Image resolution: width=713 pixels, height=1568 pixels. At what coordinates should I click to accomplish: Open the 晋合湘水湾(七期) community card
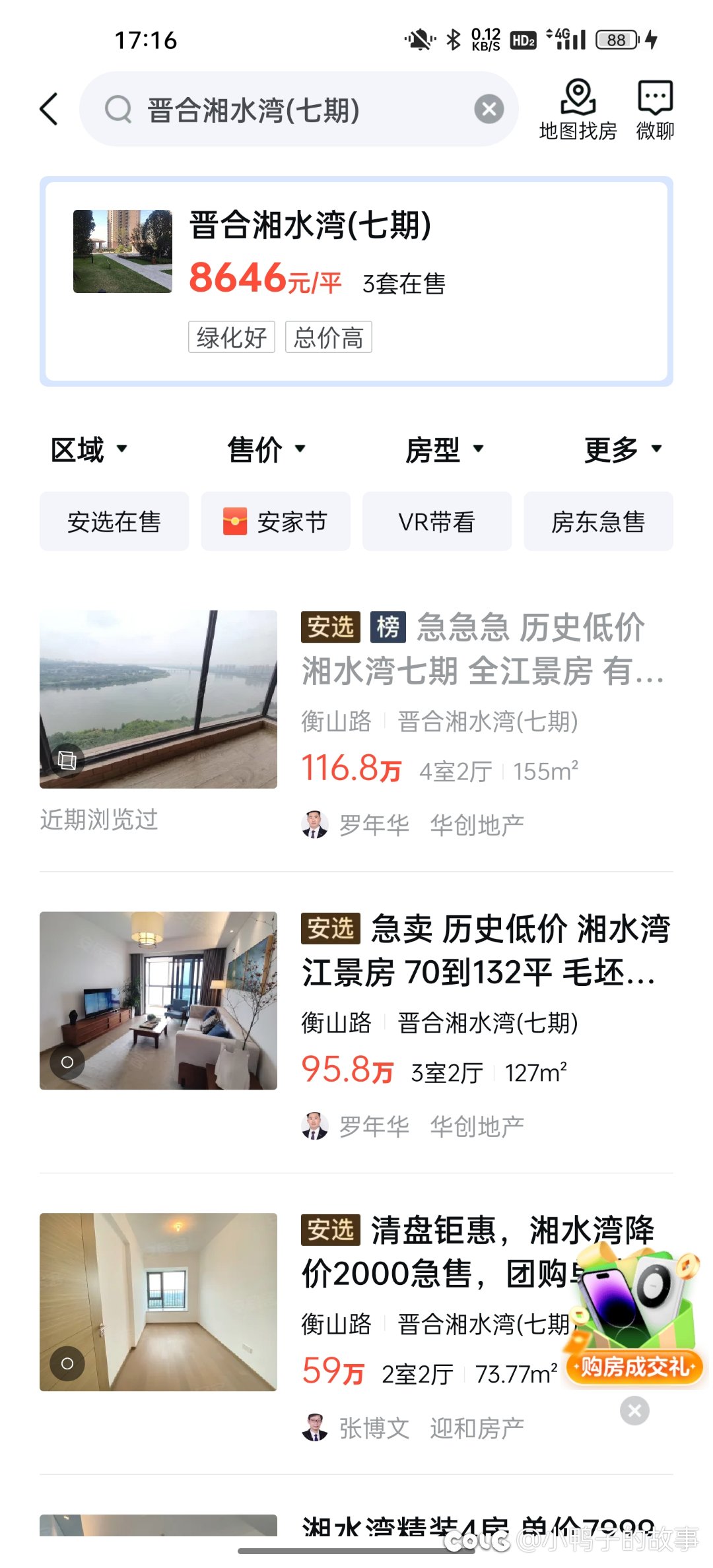(x=356, y=281)
